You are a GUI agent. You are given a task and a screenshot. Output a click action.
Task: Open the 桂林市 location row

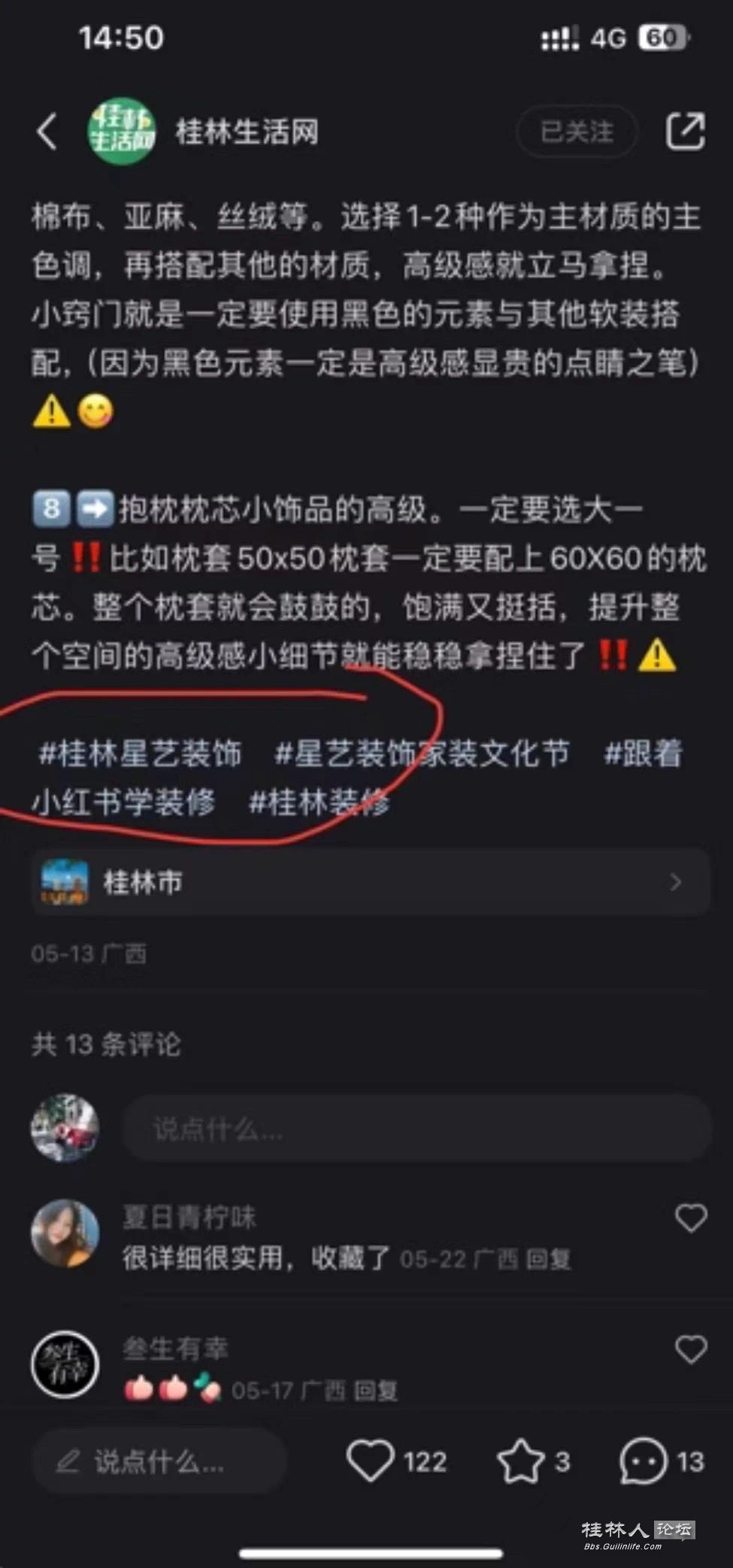pos(370,882)
